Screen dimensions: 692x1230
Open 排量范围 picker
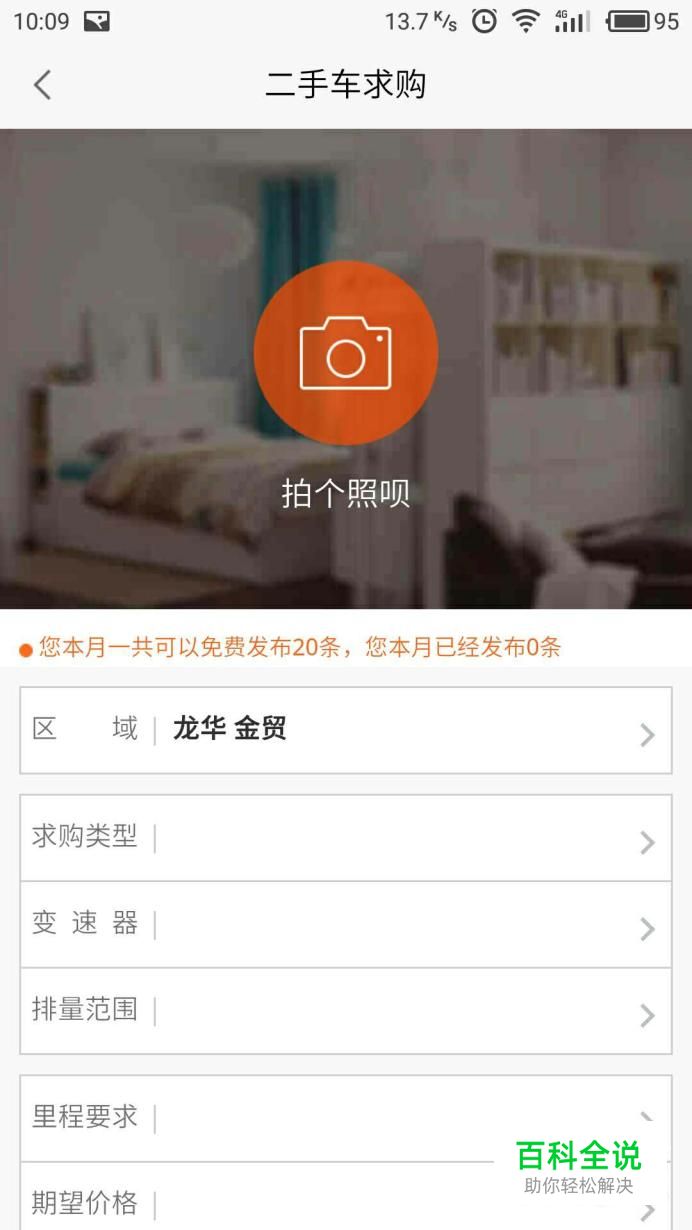coord(346,1011)
